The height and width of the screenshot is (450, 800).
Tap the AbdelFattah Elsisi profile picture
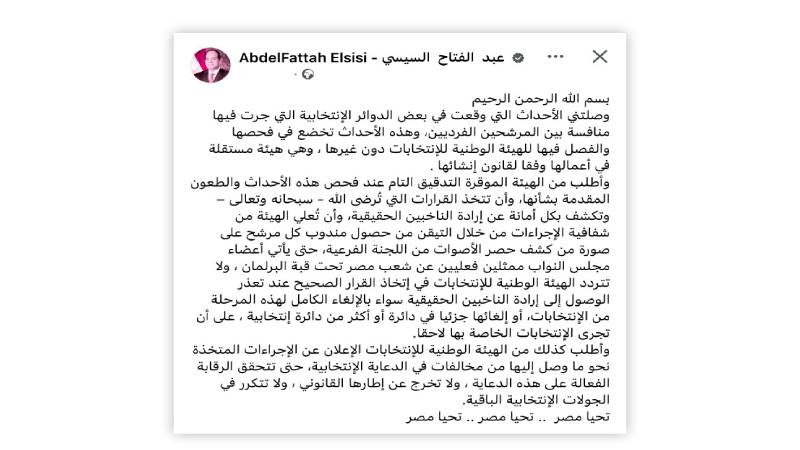click(209, 64)
